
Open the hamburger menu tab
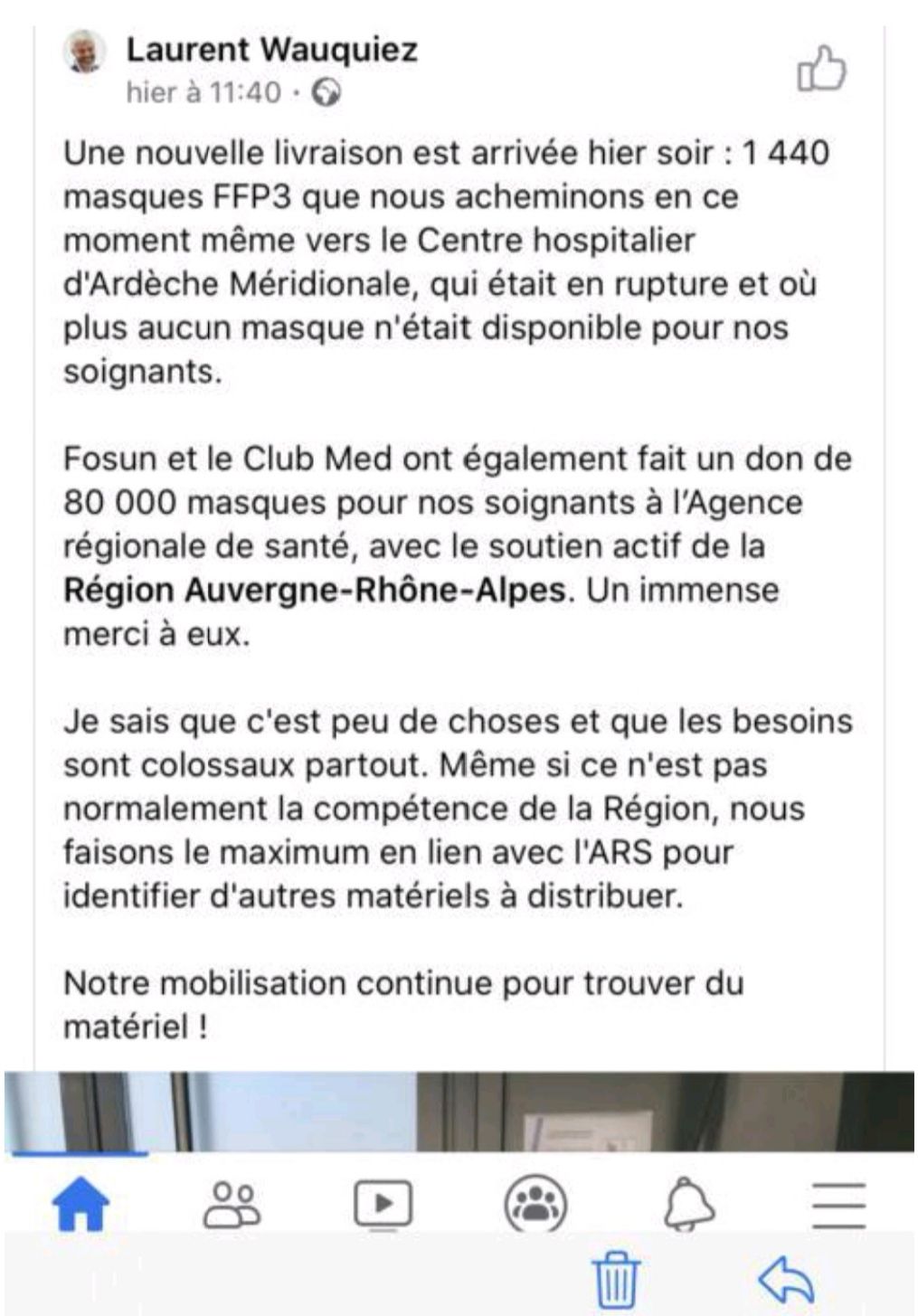pyautogui.click(x=838, y=1205)
